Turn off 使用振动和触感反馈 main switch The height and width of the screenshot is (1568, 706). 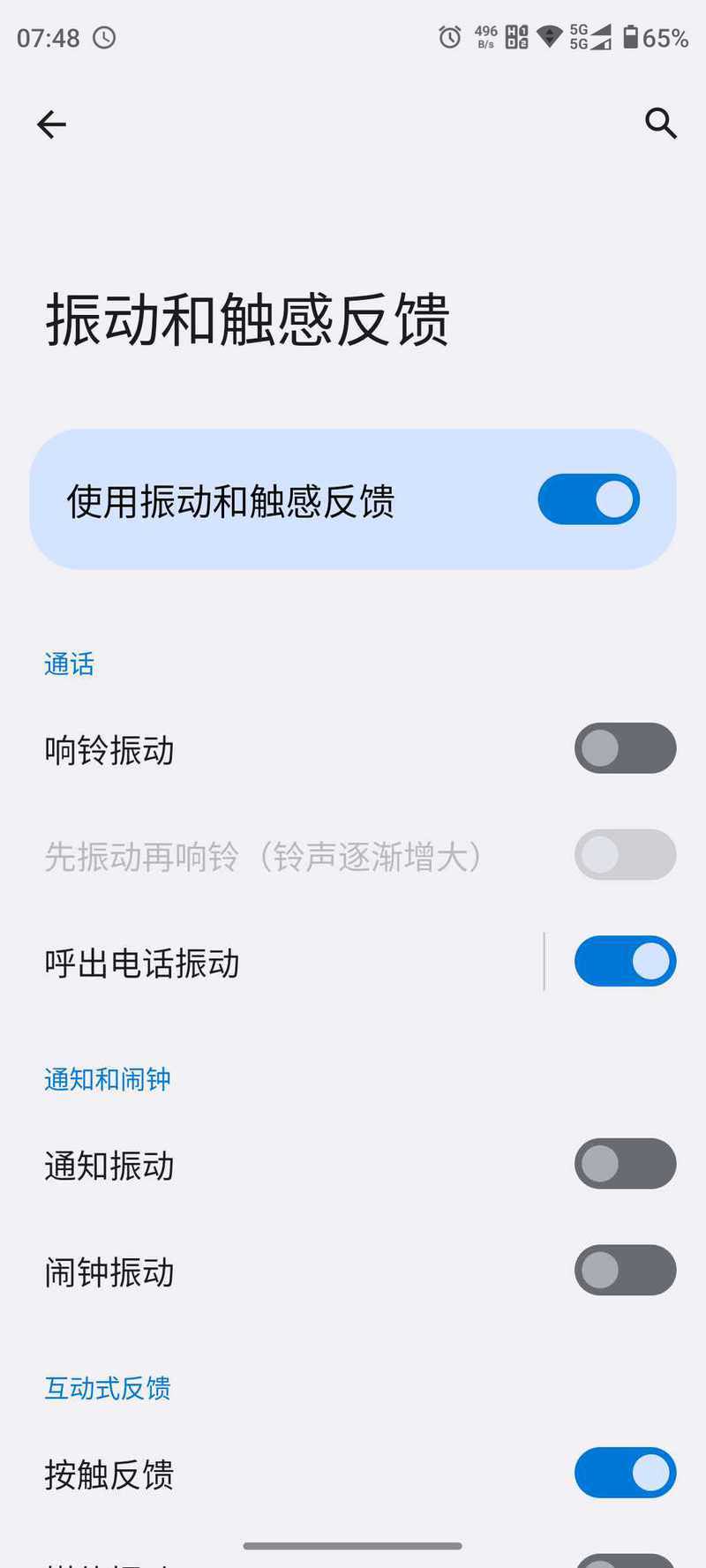(589, 499)
